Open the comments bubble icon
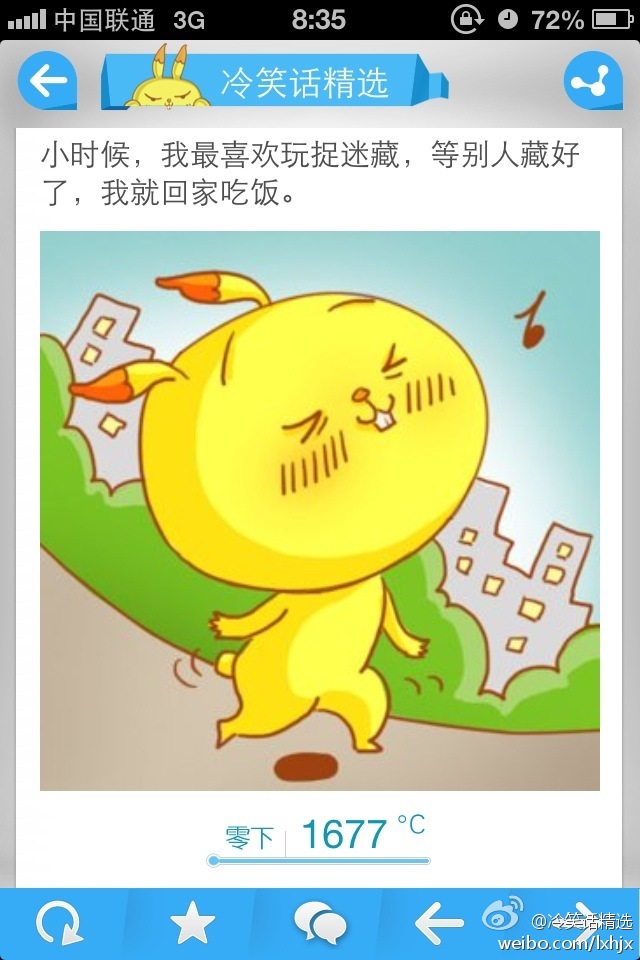 click(x=320, y=924)
